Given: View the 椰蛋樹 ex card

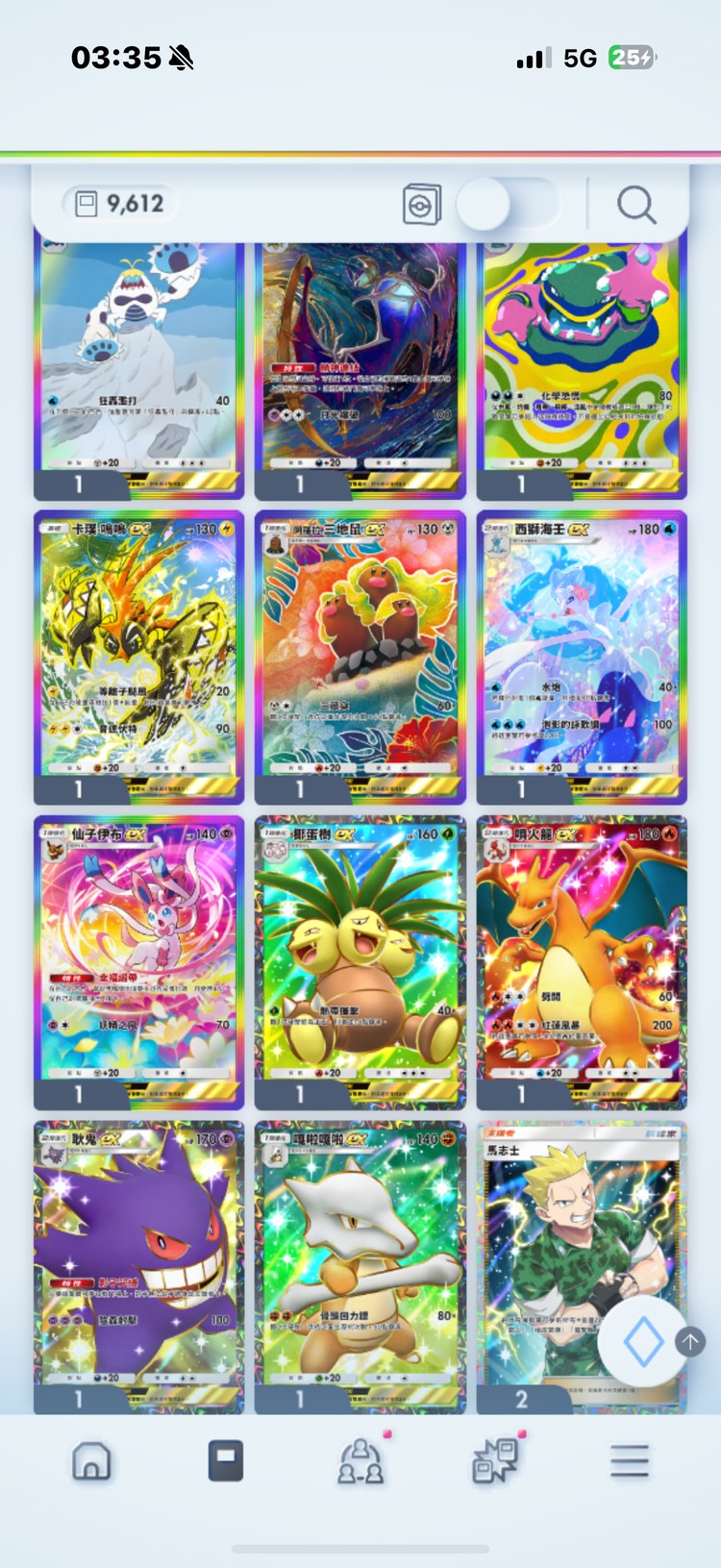Looking at the screenshot, I should coord(360,954).
